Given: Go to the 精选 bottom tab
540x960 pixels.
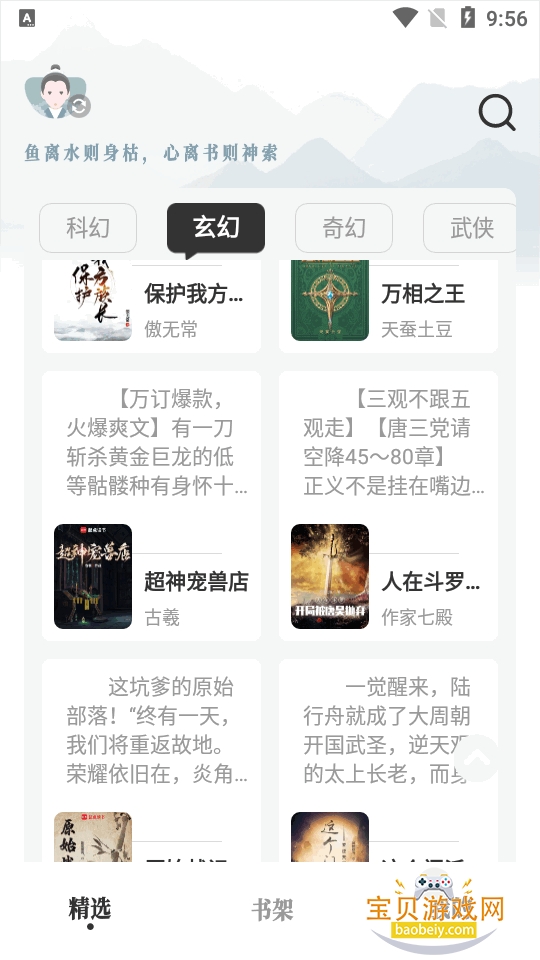Looking at the screenshot, I should (x=90, y=910).
